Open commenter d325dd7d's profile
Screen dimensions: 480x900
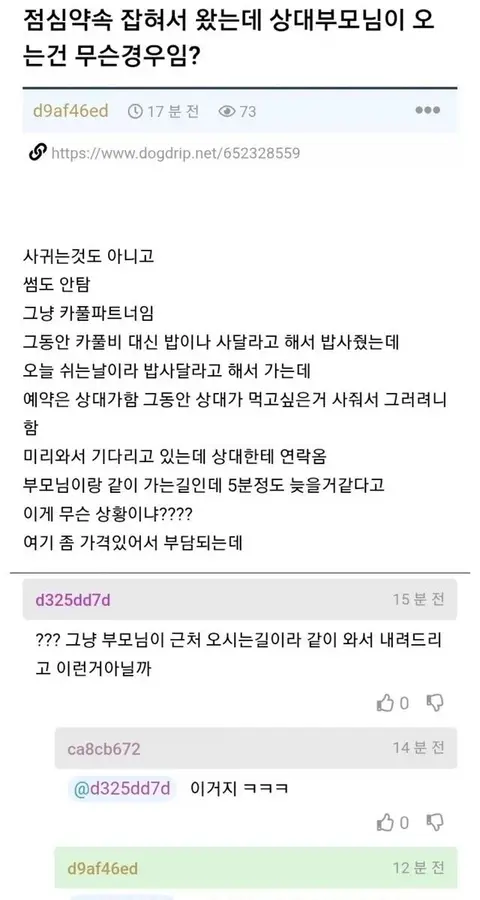pyautogui.click(x=73, y=600)
